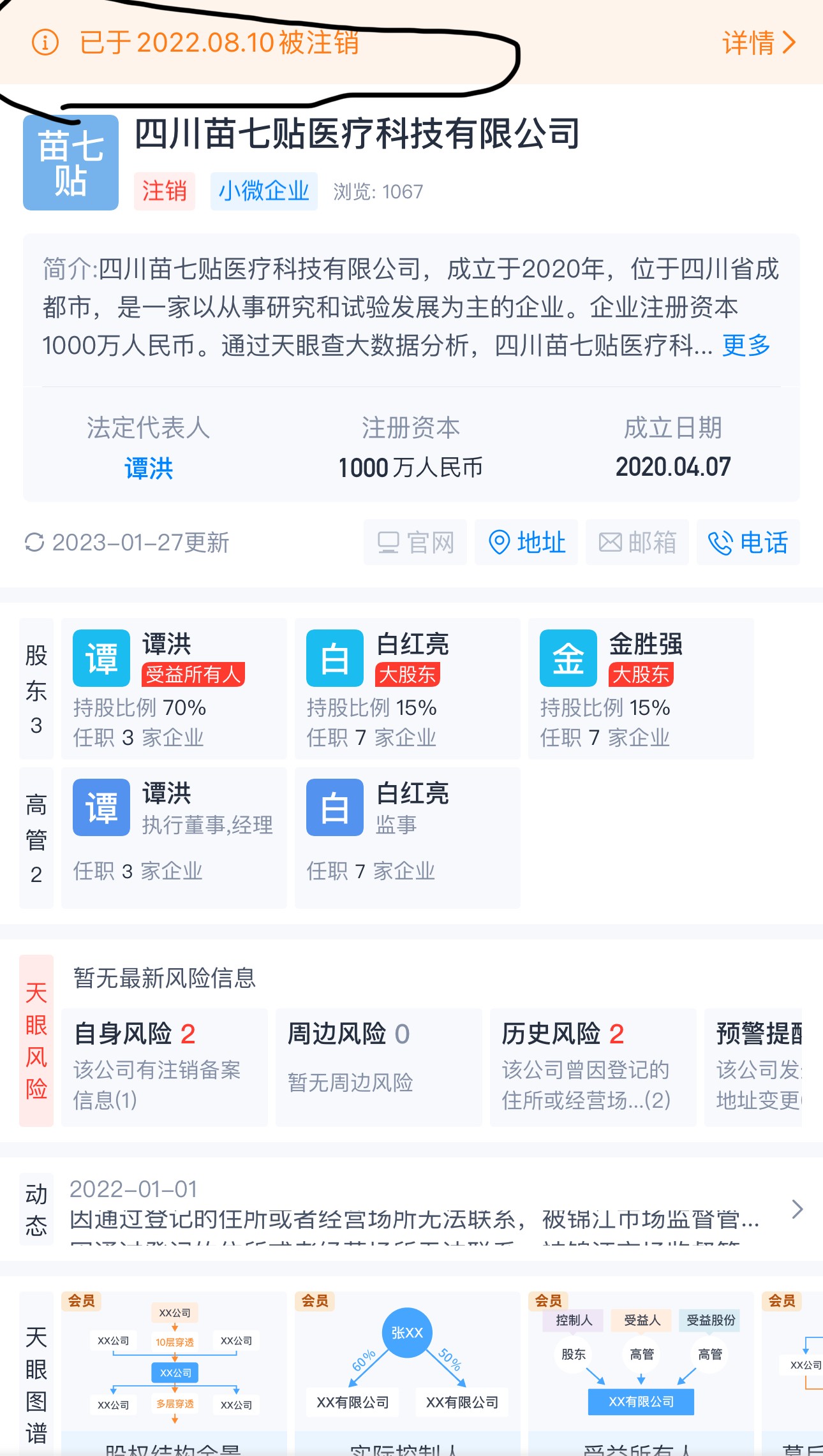The image size is (823, 1456).
Task: Expand company intro with 更多
Action: click(745, 346)
